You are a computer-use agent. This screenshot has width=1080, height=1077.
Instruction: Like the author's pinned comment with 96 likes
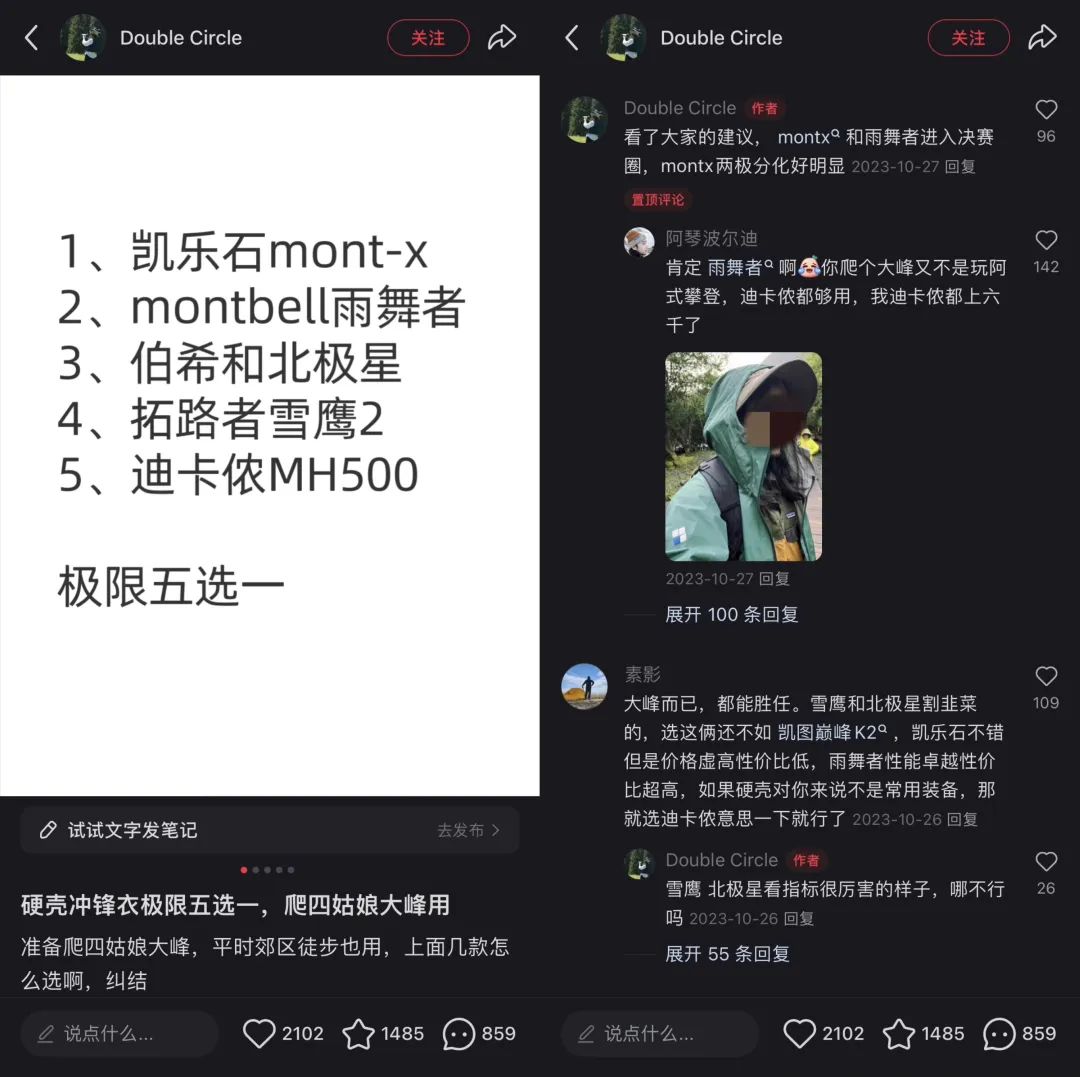(1046, 110)
